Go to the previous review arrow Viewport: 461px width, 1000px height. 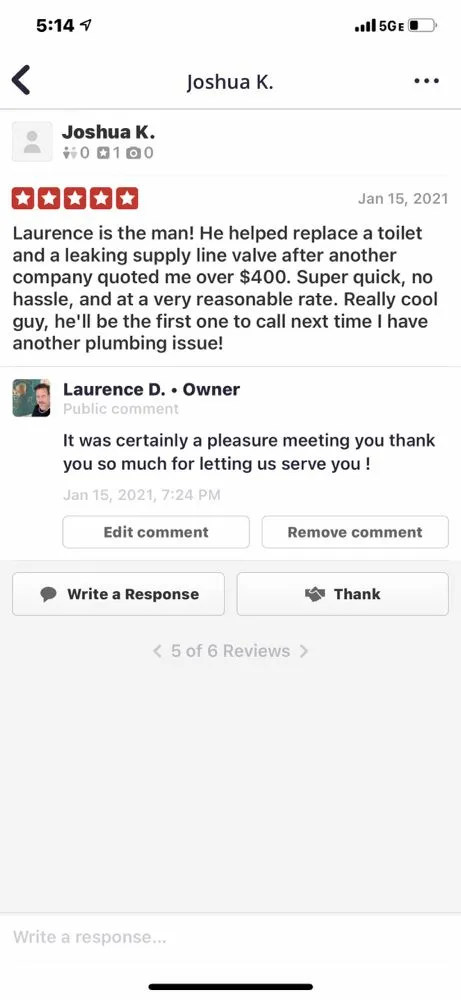pyautogui.click(x=157, y=651)
